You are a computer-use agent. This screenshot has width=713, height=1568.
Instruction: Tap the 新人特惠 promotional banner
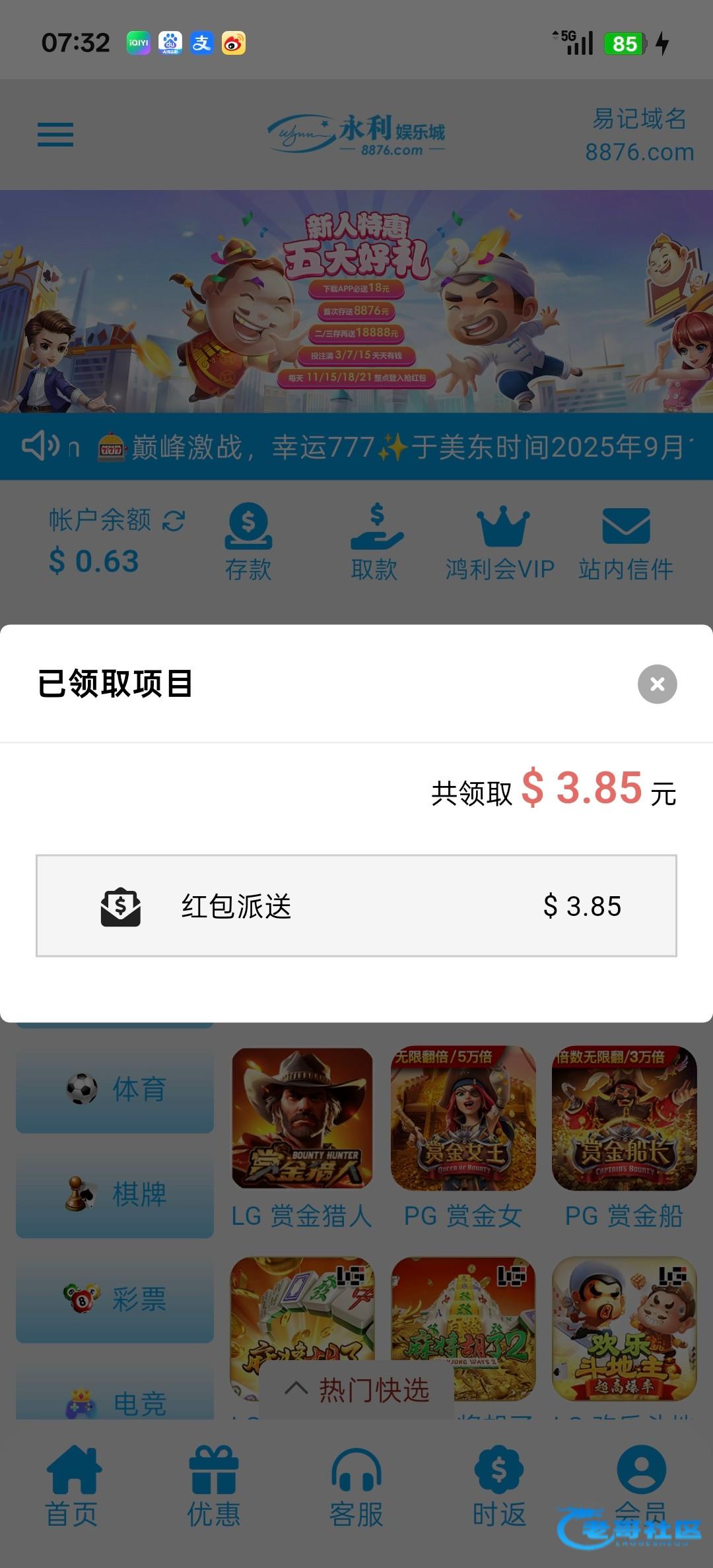(x=356, y=302)
